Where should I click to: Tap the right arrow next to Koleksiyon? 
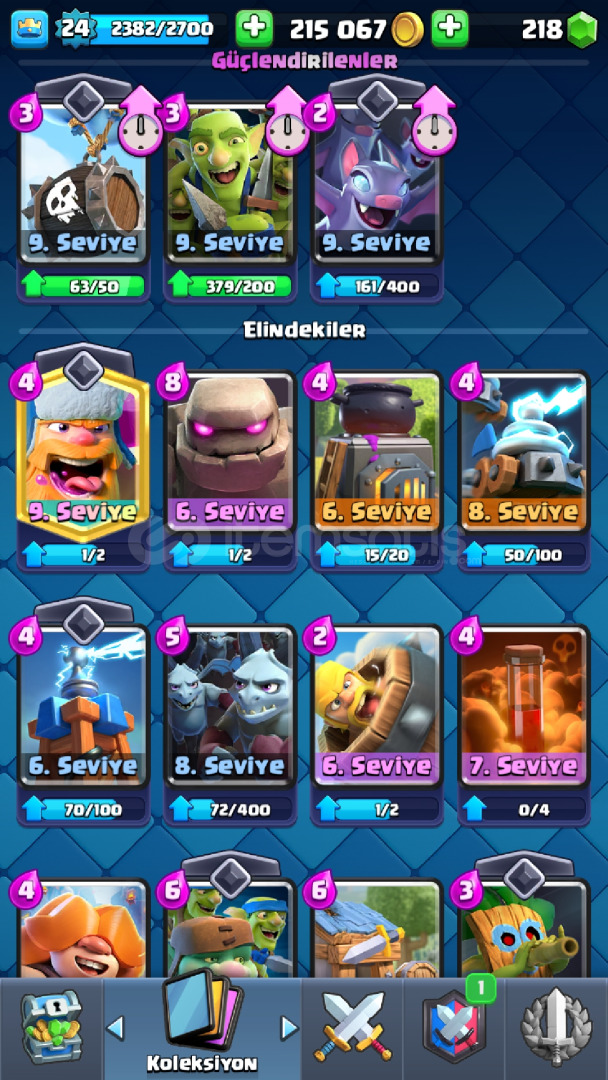click(290, 1028)
